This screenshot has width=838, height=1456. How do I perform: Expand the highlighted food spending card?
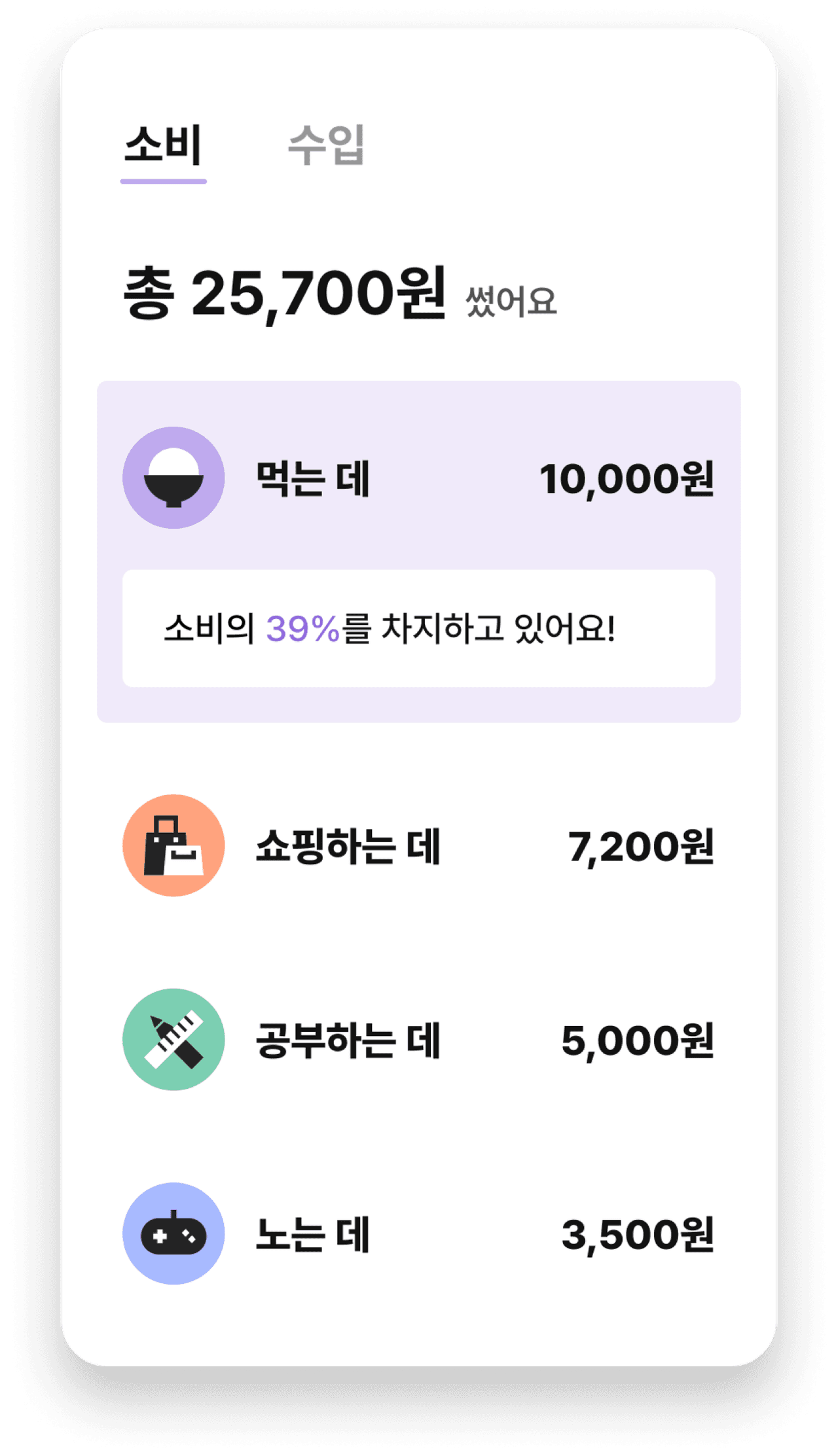point(419,550)
